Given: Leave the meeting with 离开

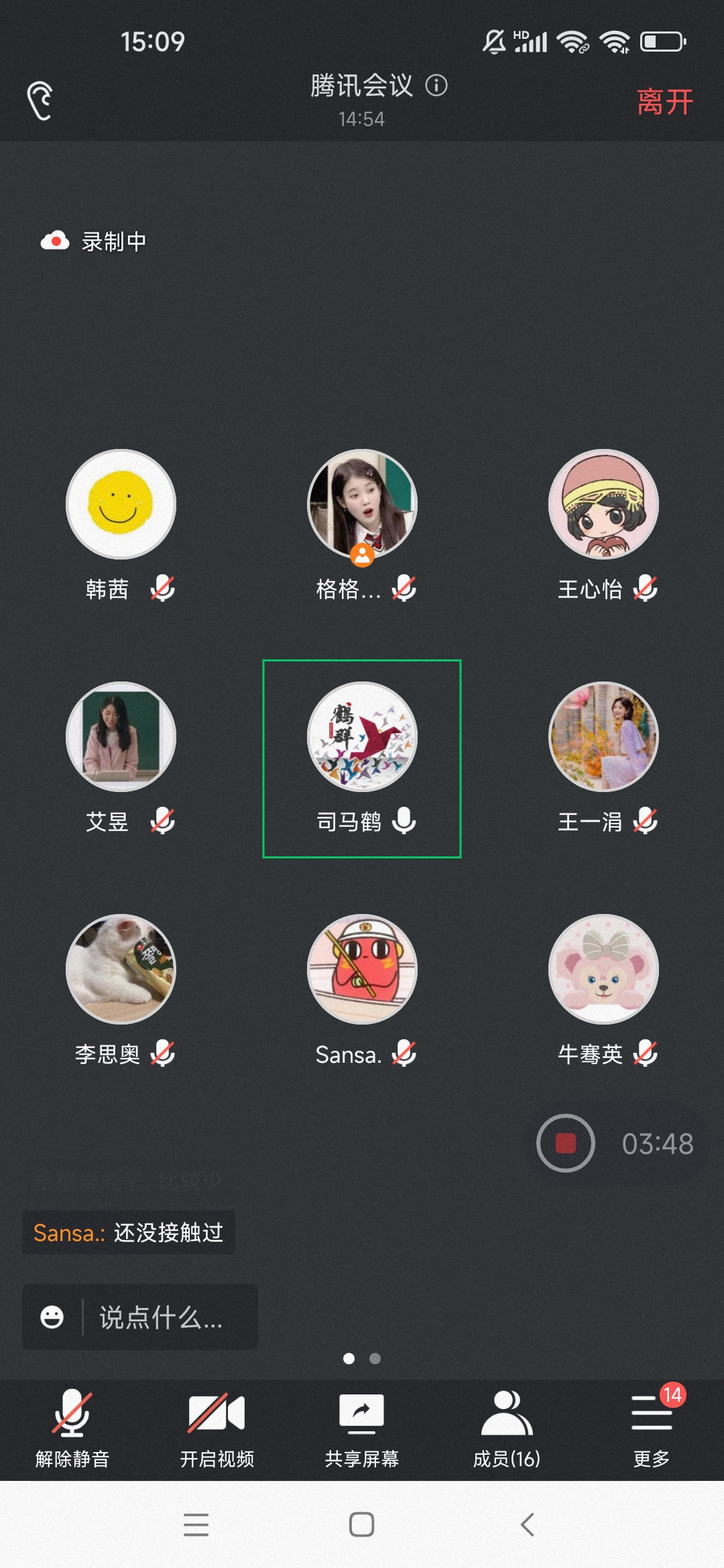Looking at the screenshot, I should click(x=664, y=103).
